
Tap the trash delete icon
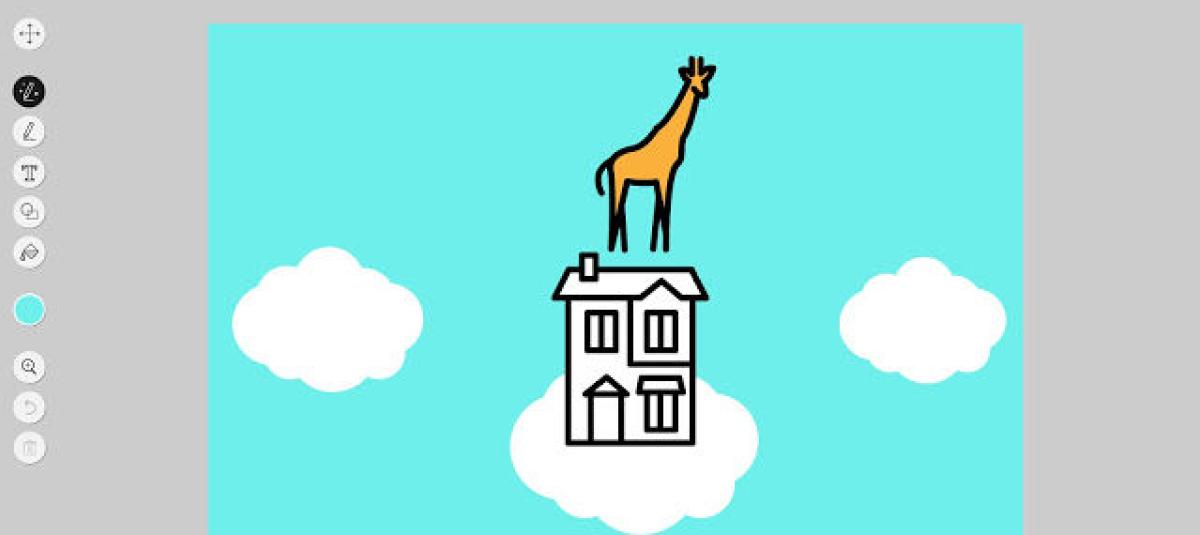[29, 447]
